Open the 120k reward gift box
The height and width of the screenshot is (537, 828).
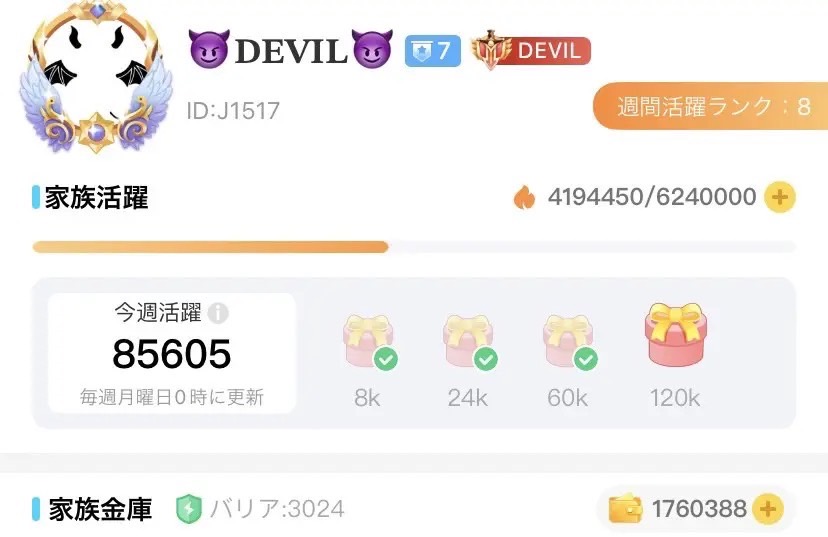tap(674, 337)
